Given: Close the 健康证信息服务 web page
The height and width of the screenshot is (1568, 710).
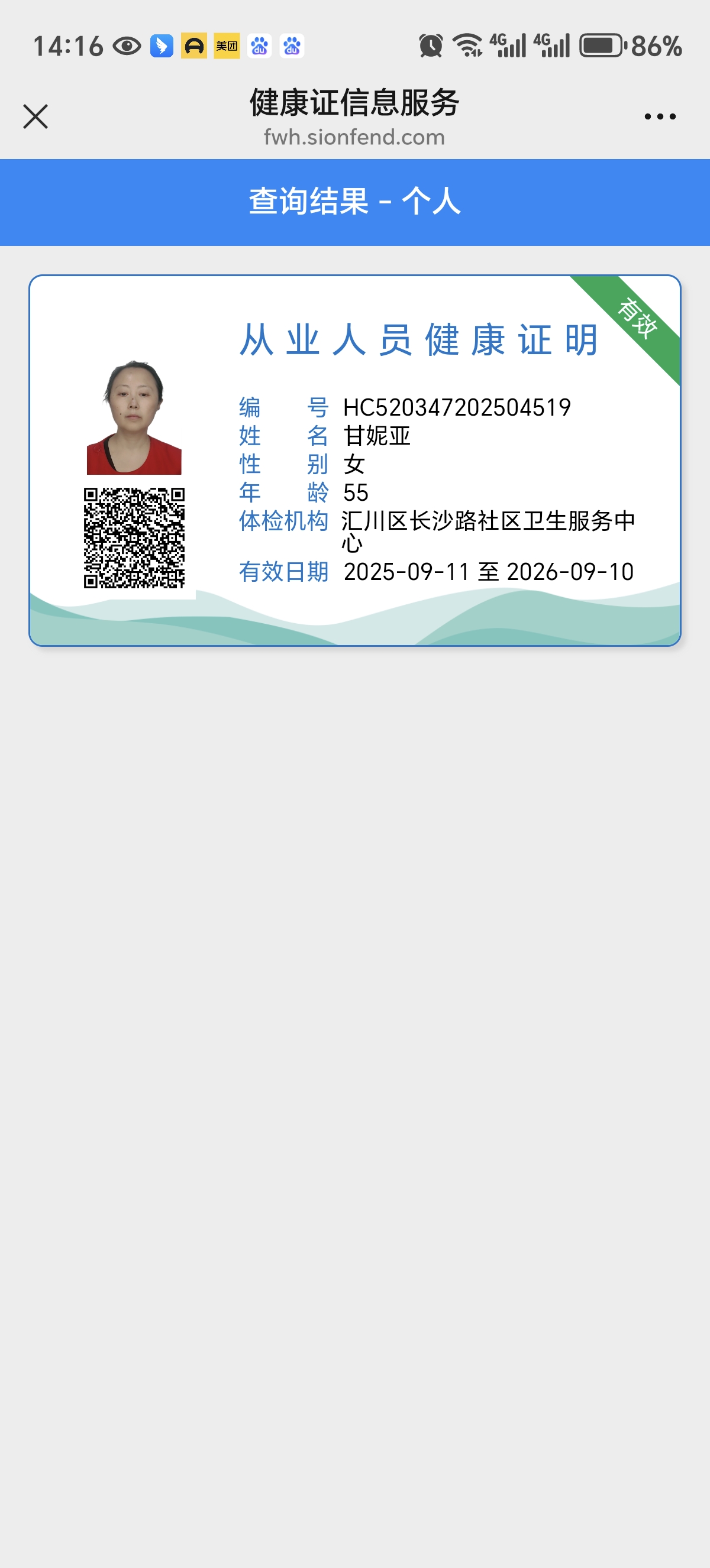Looking at the screenshot, I should pyautogui.click(x=35, y=116).
